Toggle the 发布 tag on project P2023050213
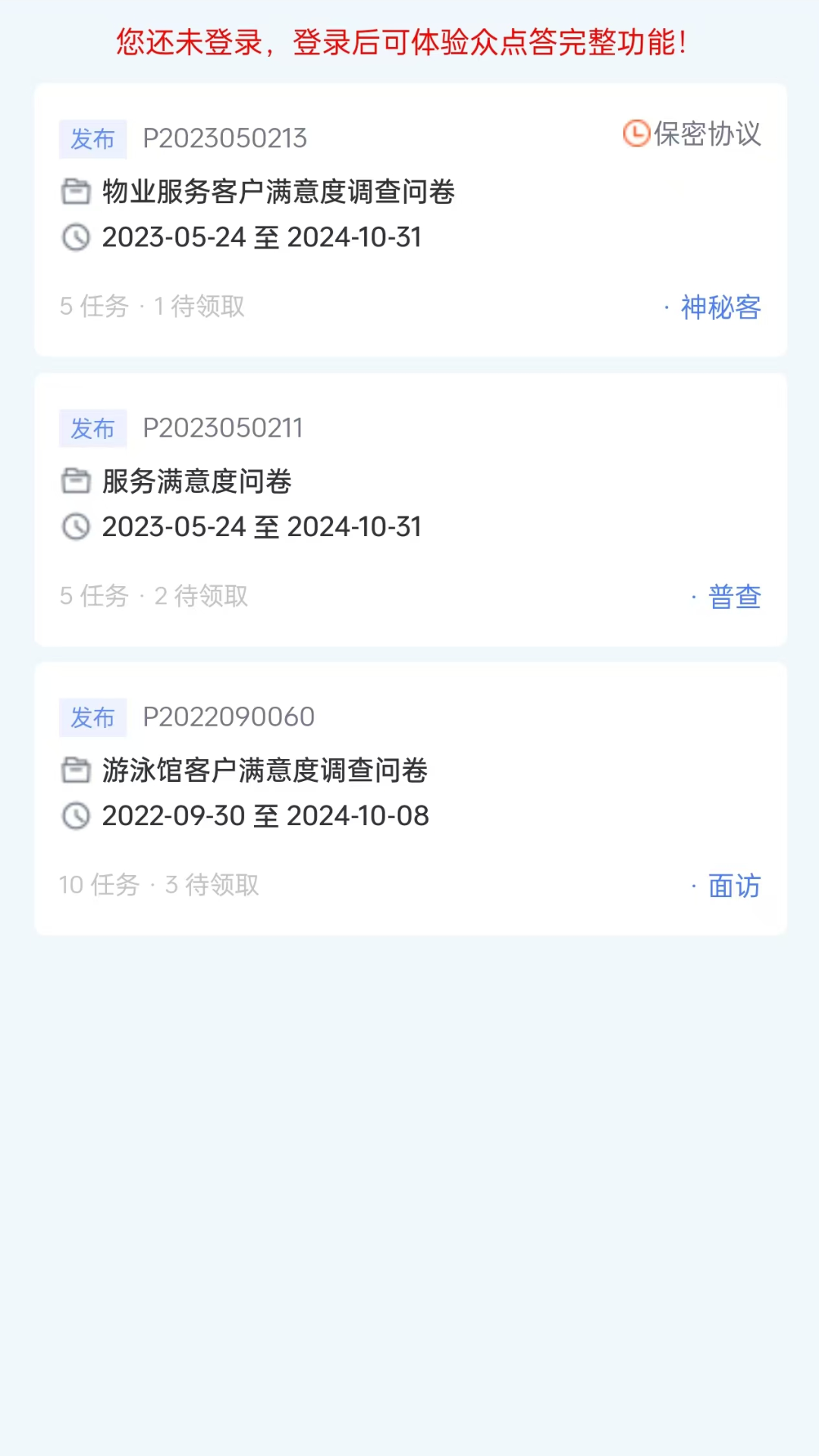819x1456 pixels. [x=93, y=139]
